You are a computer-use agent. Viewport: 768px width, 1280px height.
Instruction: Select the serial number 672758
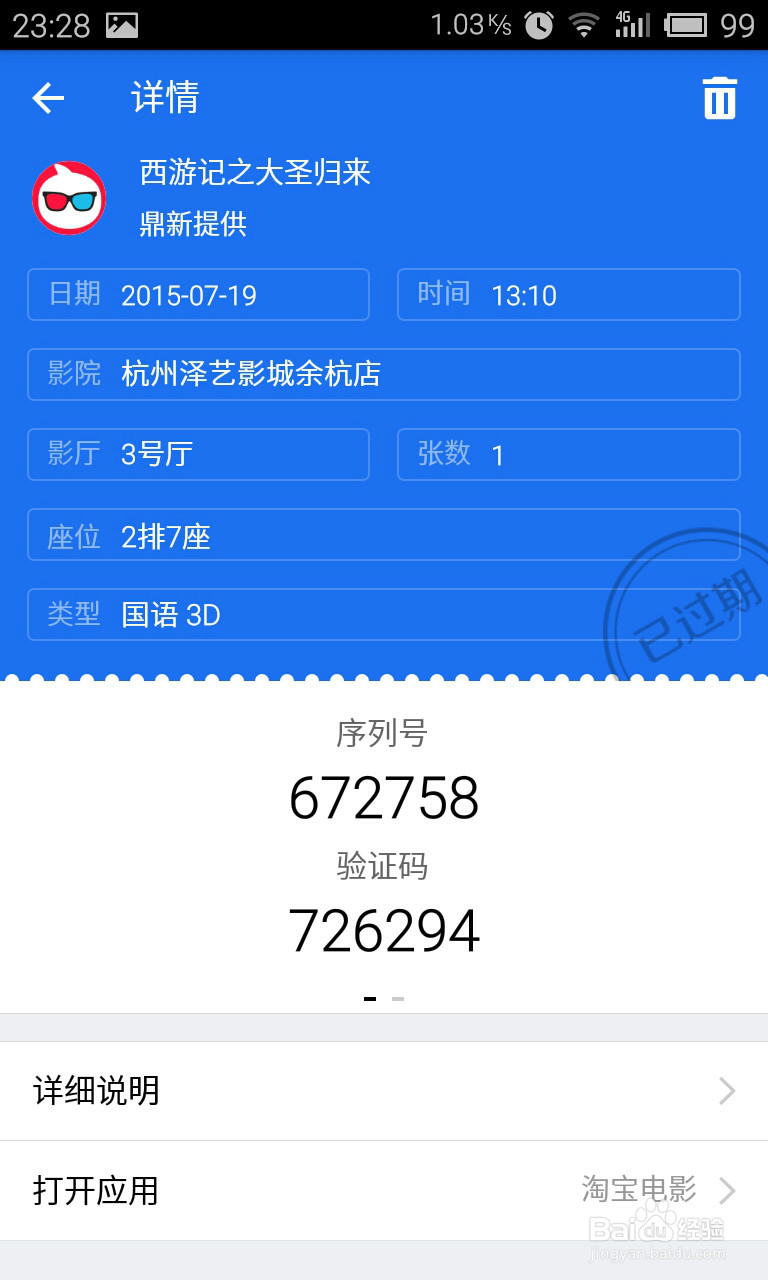tap(384, 797)
